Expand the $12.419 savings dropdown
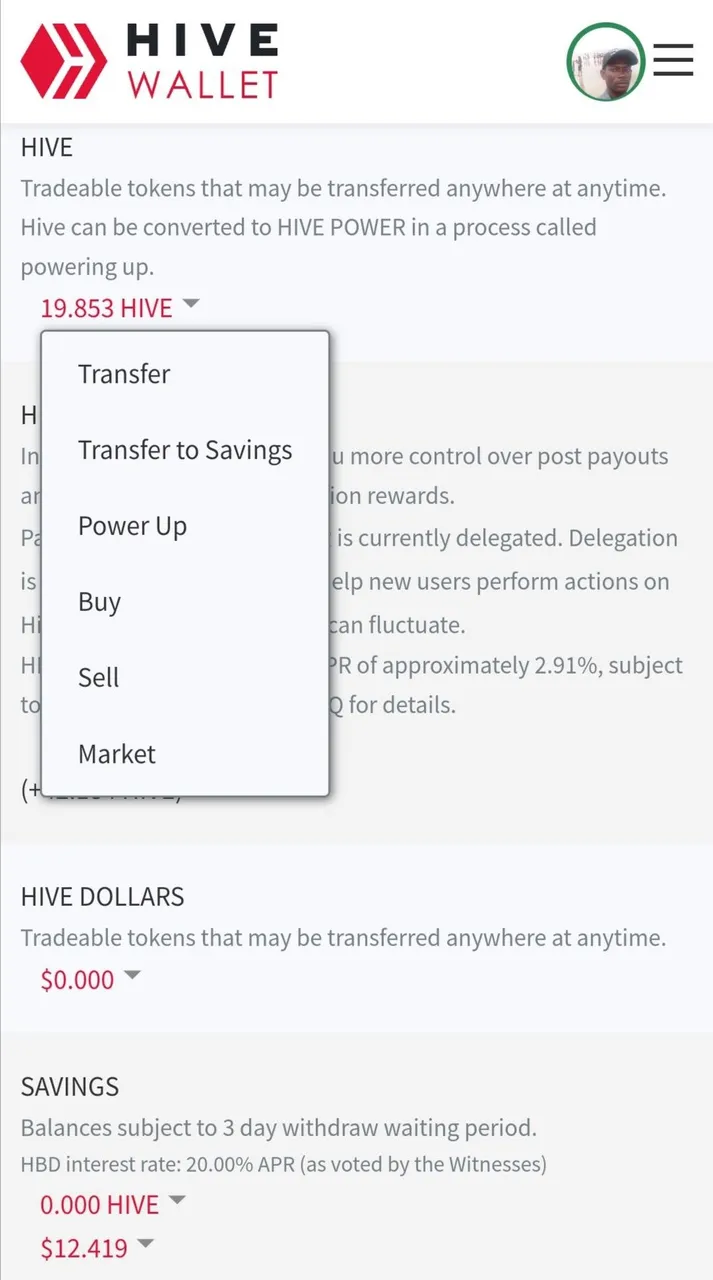 click(97, 1248)
